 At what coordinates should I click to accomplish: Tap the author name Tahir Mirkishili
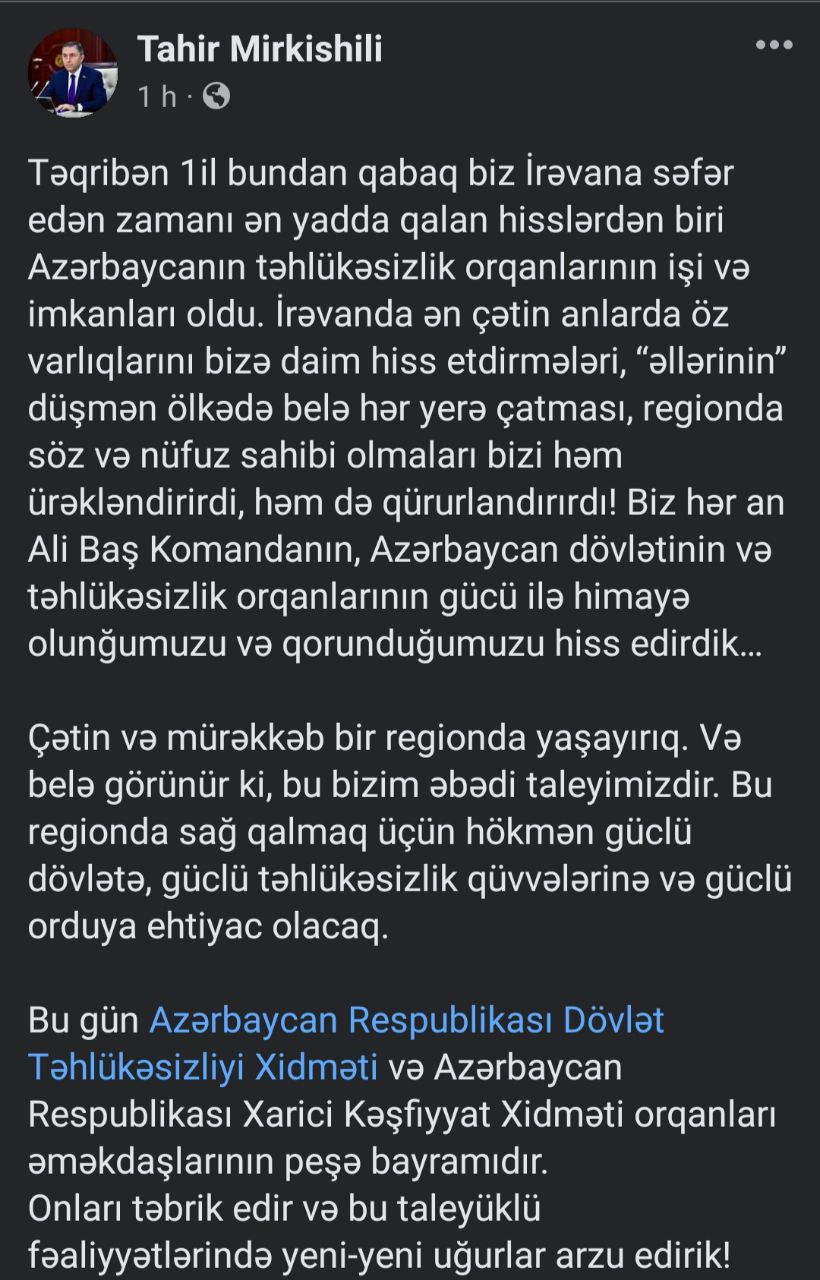259,47
